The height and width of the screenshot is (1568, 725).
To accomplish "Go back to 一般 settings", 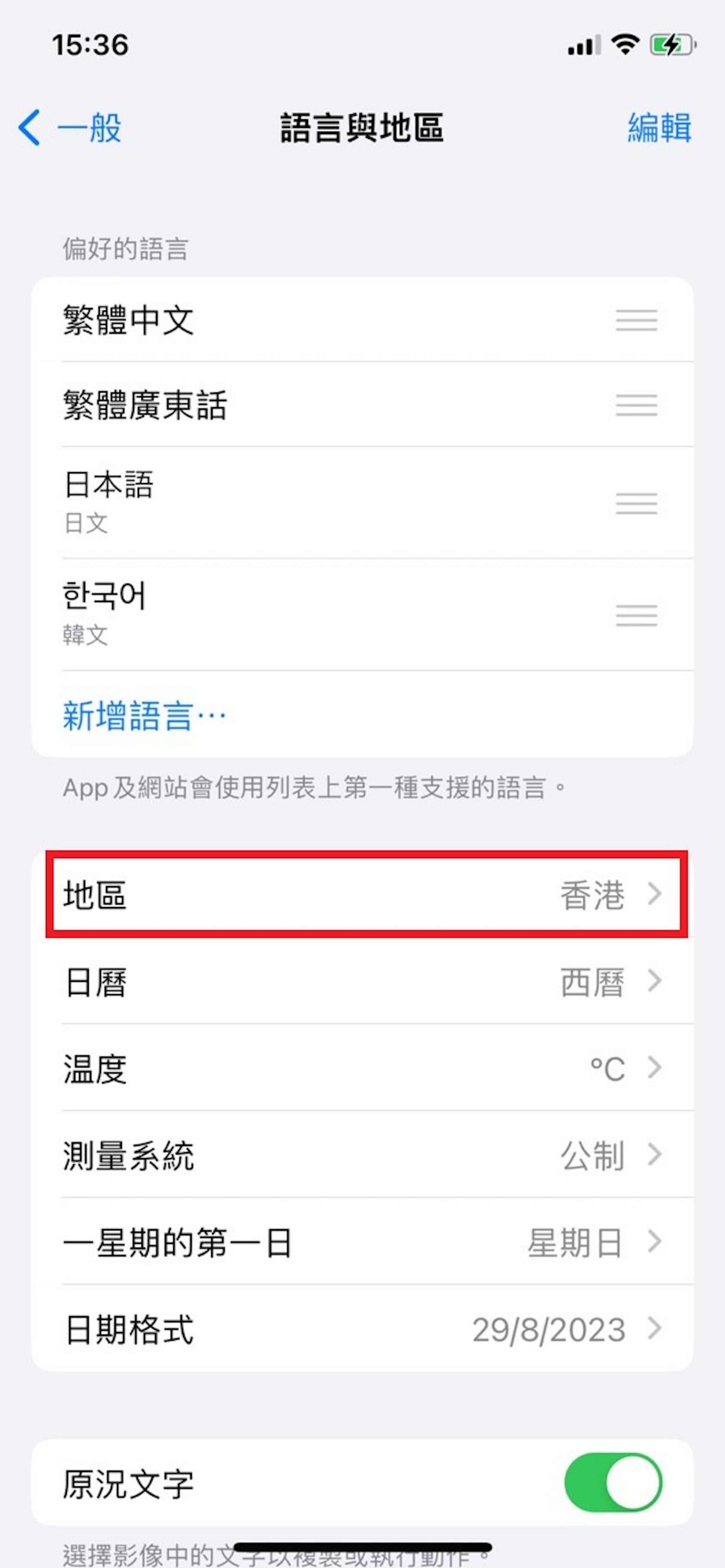I will coord(70,128).
